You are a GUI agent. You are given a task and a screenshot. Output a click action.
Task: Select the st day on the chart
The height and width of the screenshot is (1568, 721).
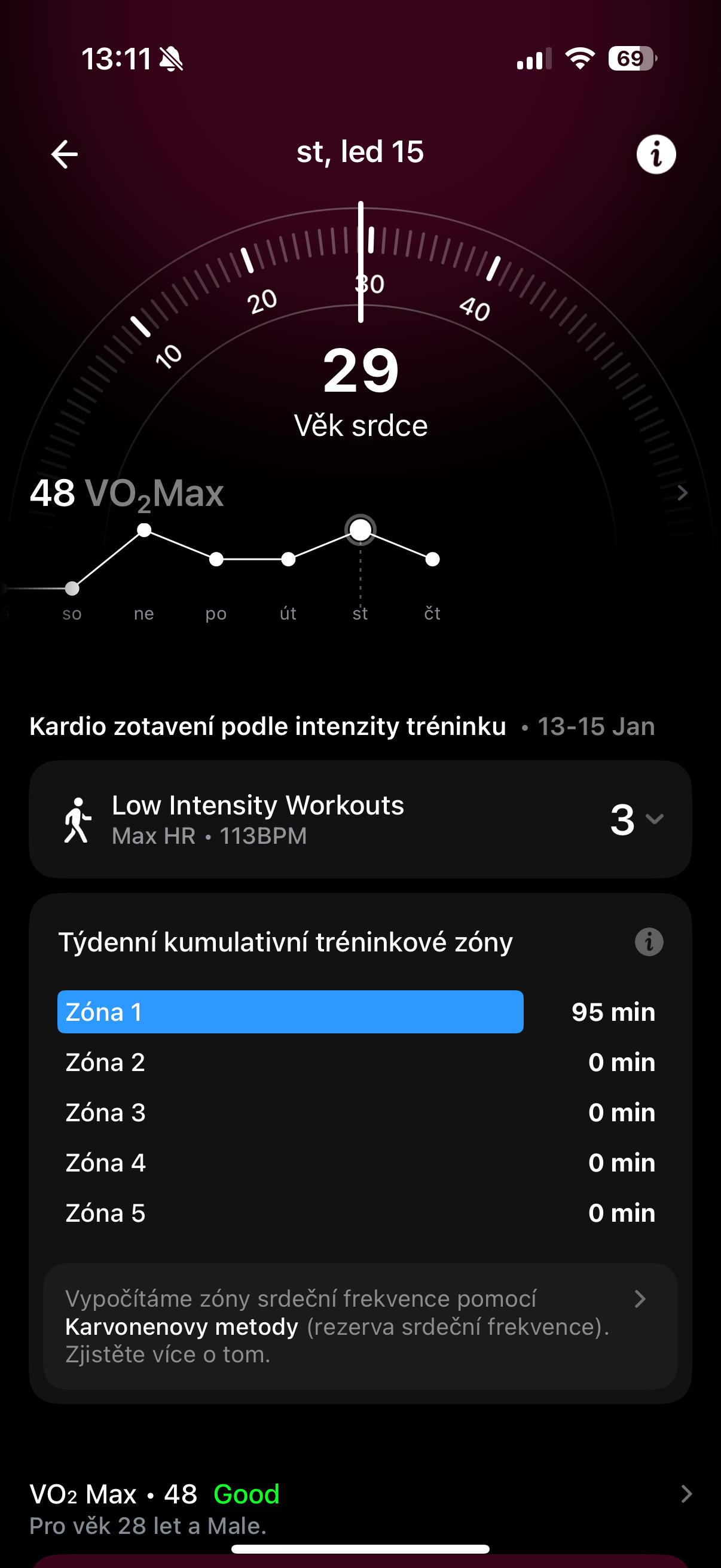360,529
